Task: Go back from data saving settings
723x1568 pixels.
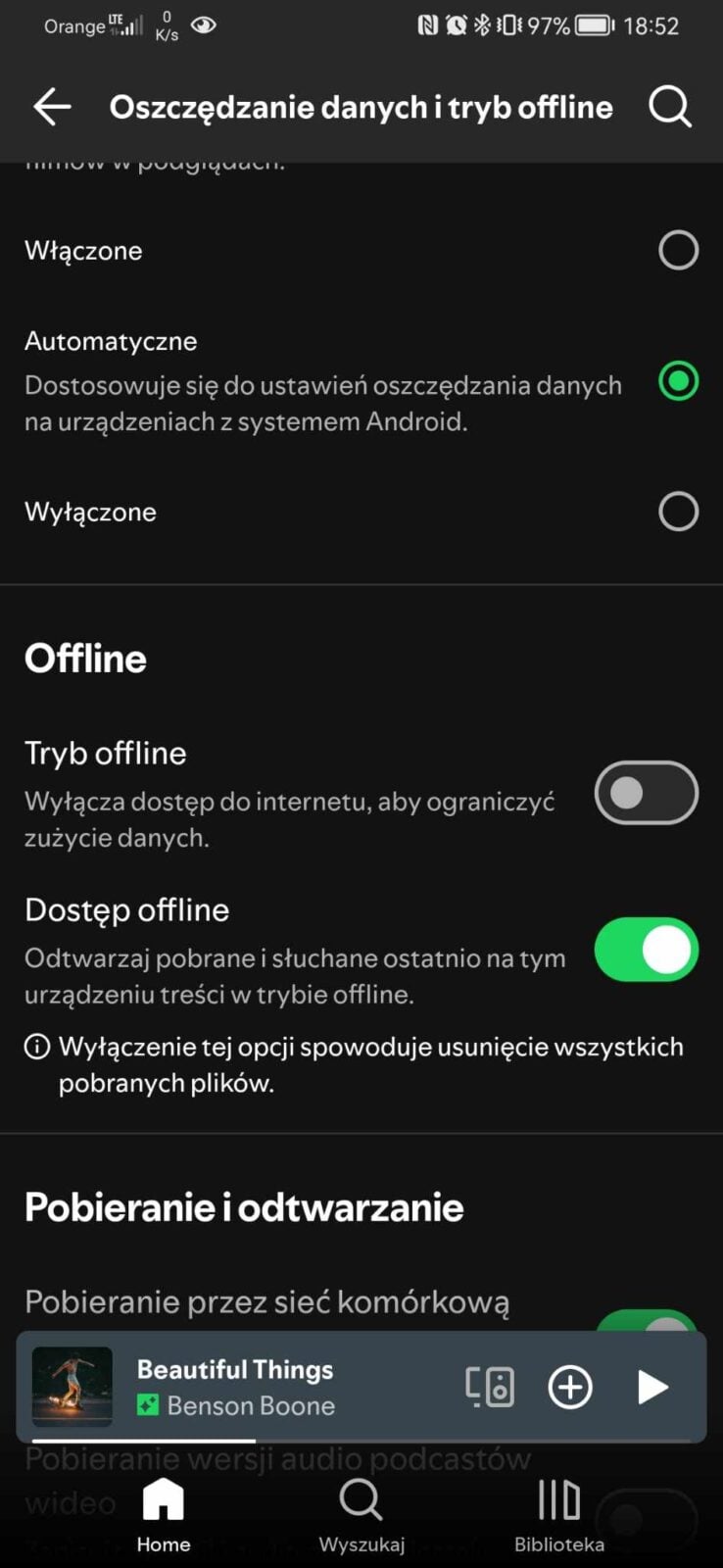Action: click(x=52, y=107)
